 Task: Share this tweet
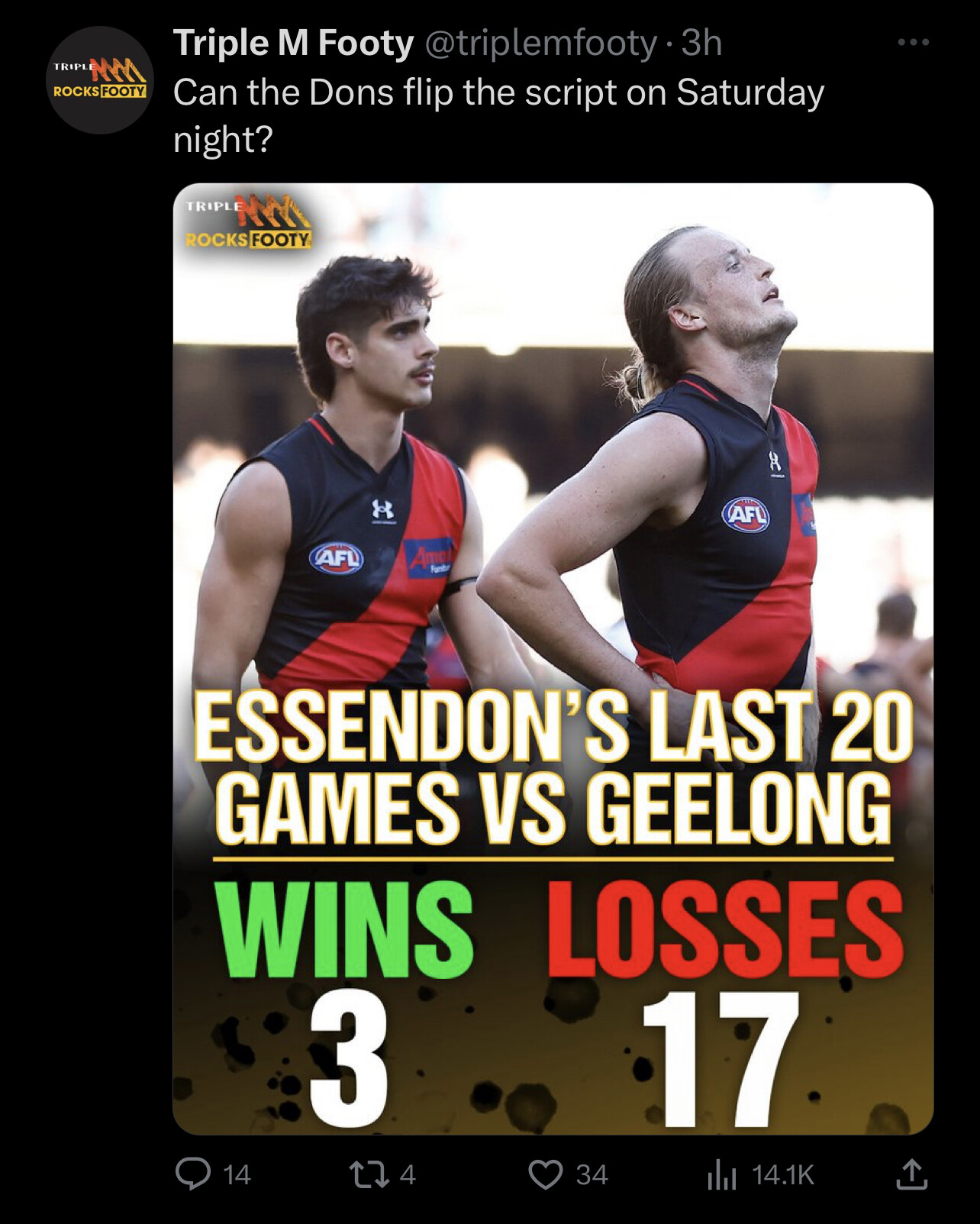(x=911, y=1174)
